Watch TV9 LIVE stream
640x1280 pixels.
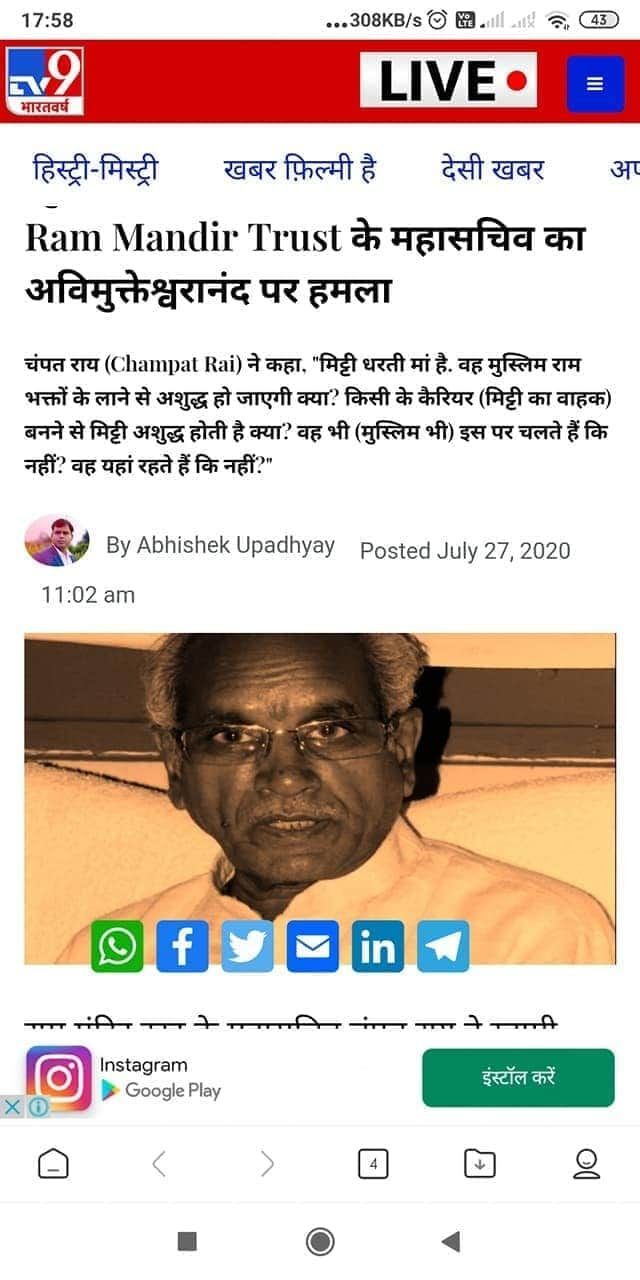pyautogui.click(x=448, y=81)
